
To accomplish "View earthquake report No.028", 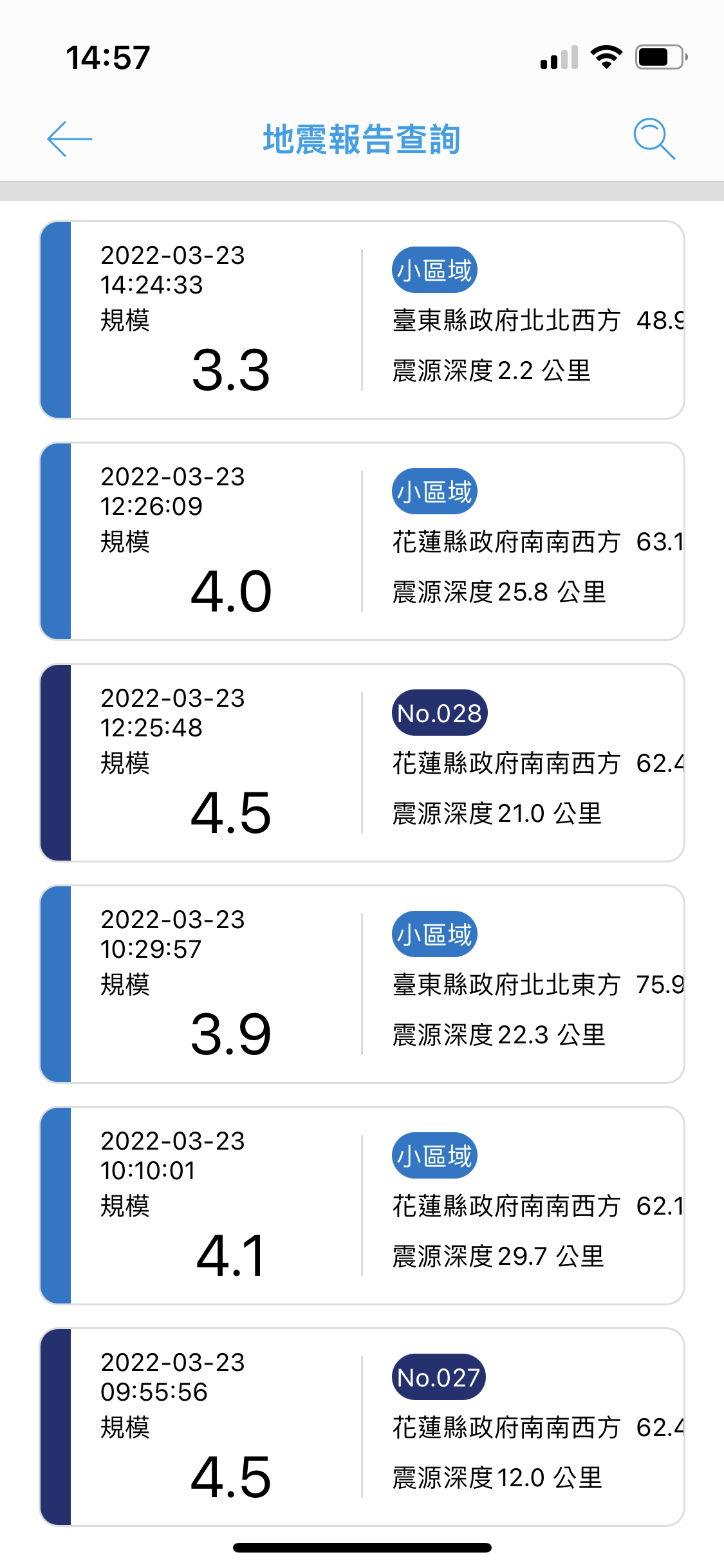I will pos(362,763).
